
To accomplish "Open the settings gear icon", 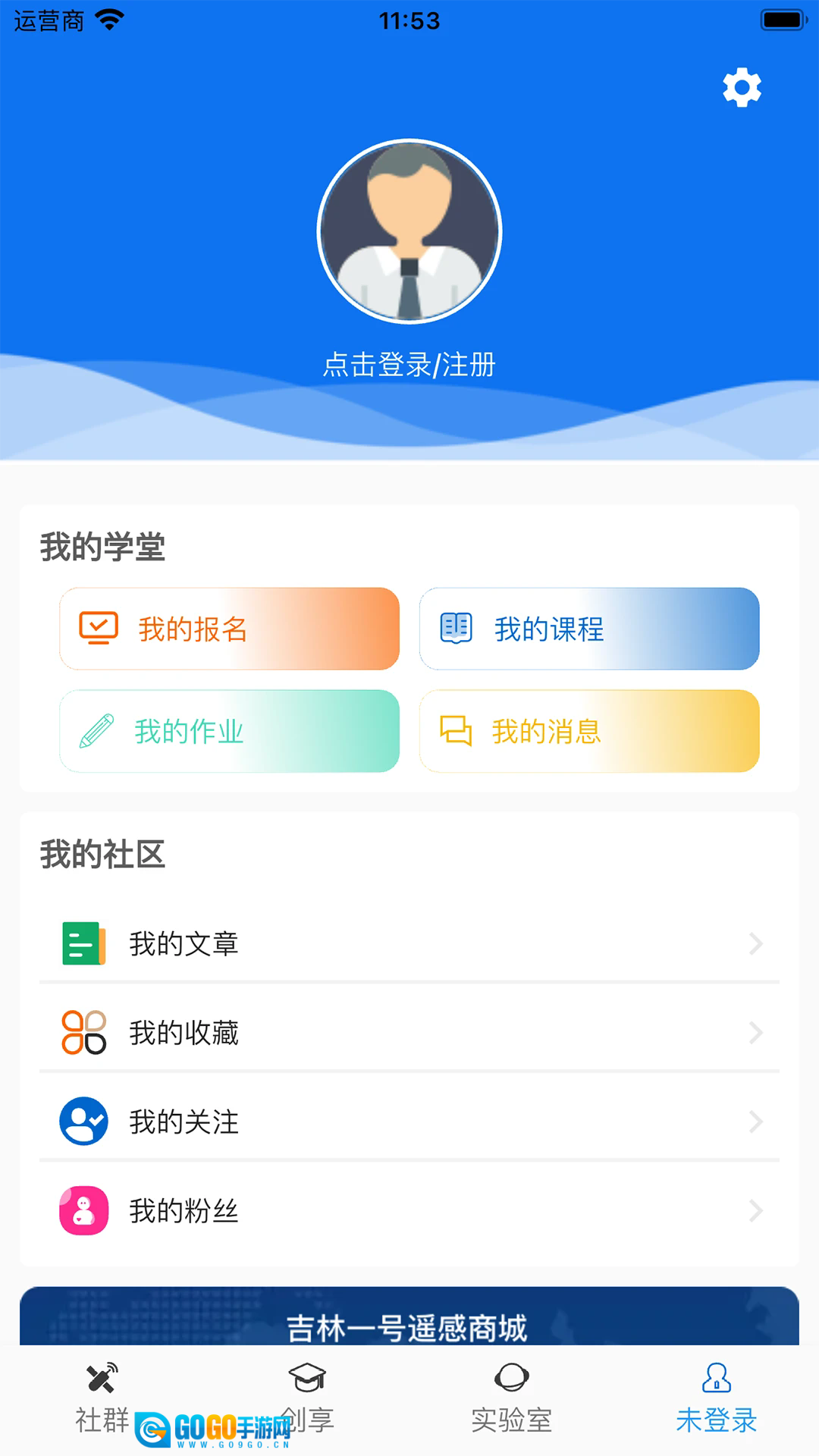I will click(742, 88).
